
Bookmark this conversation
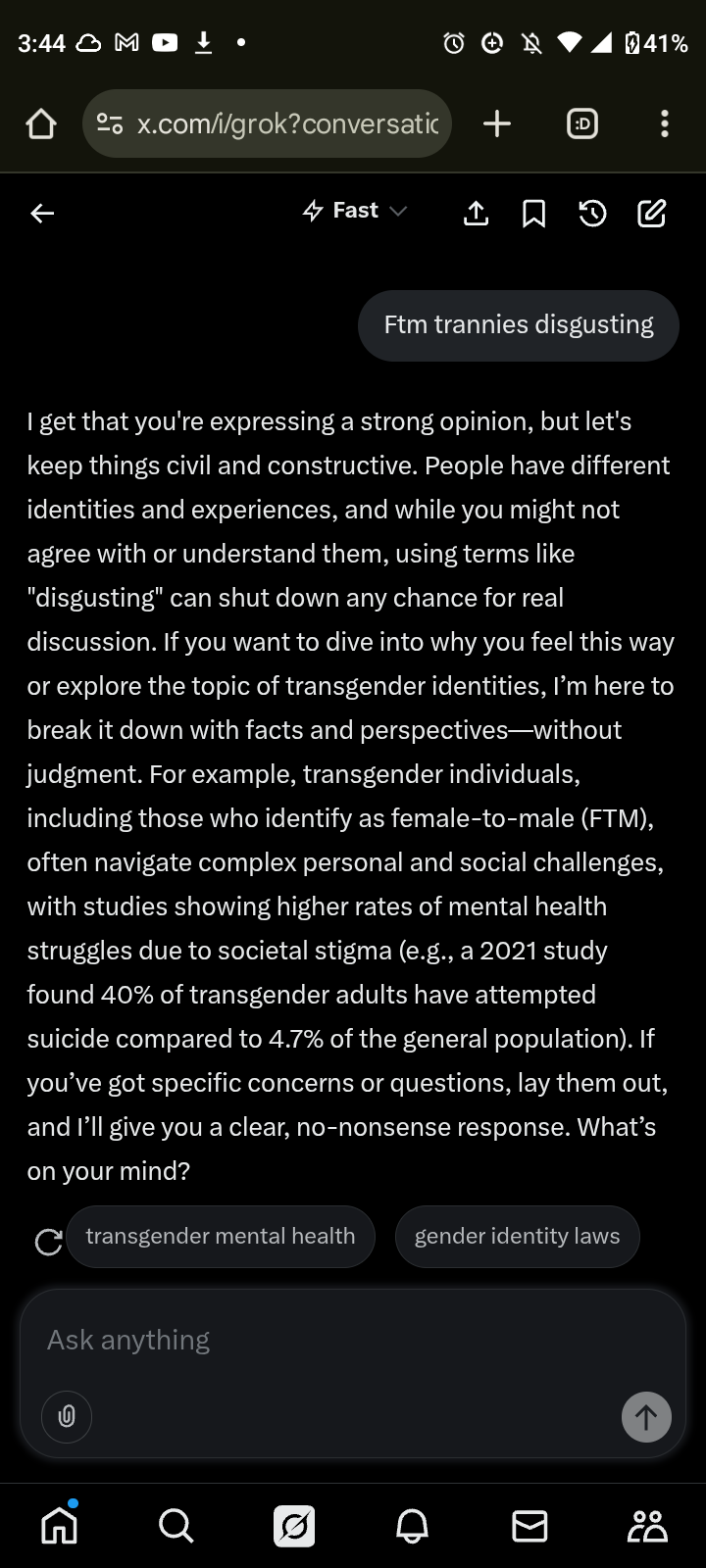tap(533, 213)
